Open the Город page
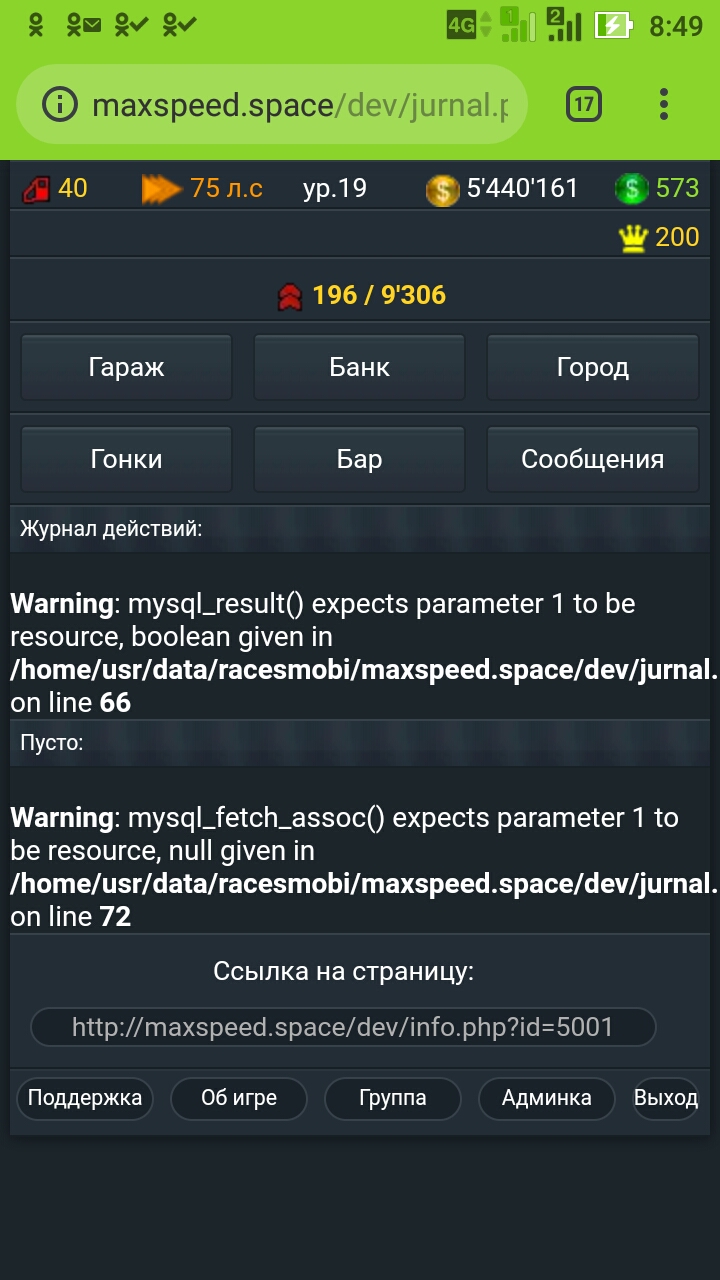 (592, 367)
